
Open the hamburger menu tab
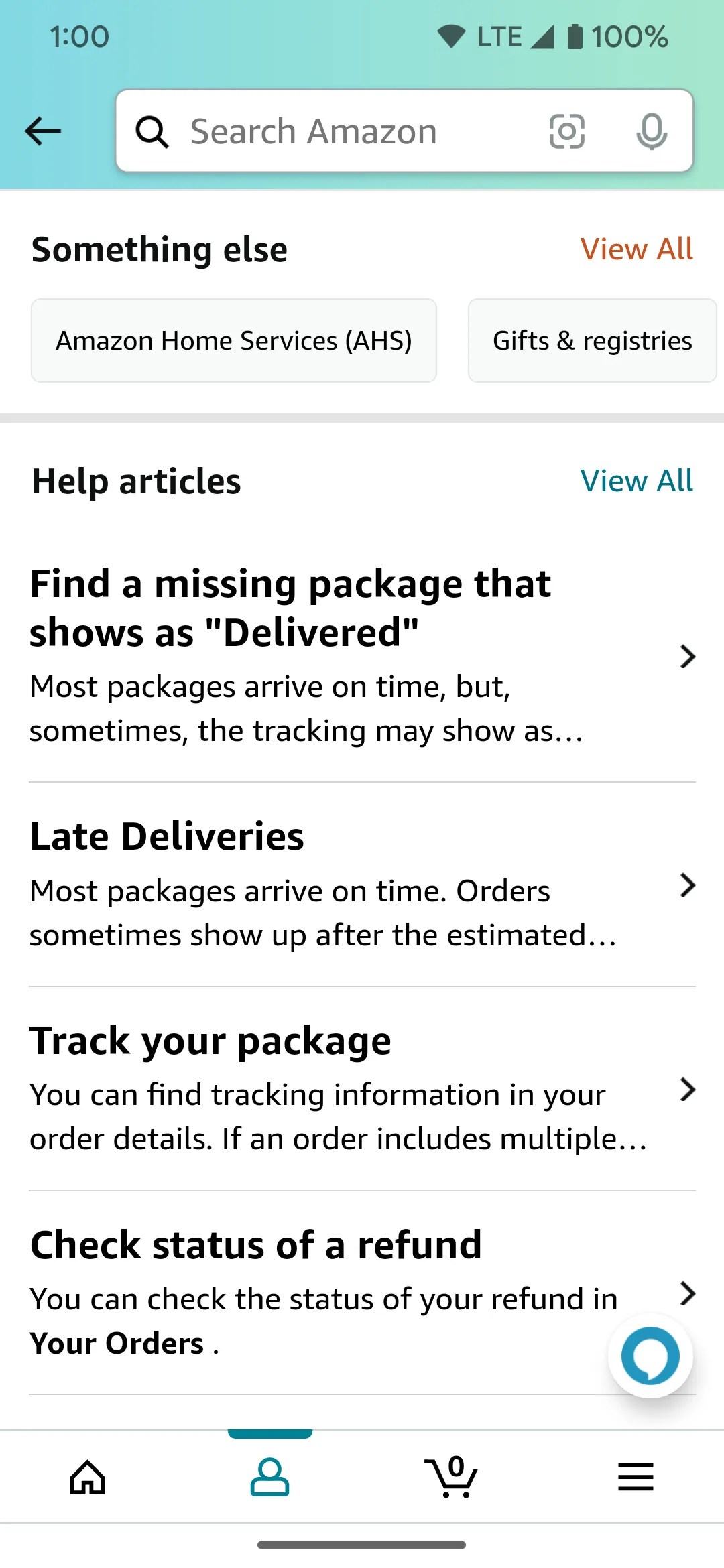[x=635, y=1478]
